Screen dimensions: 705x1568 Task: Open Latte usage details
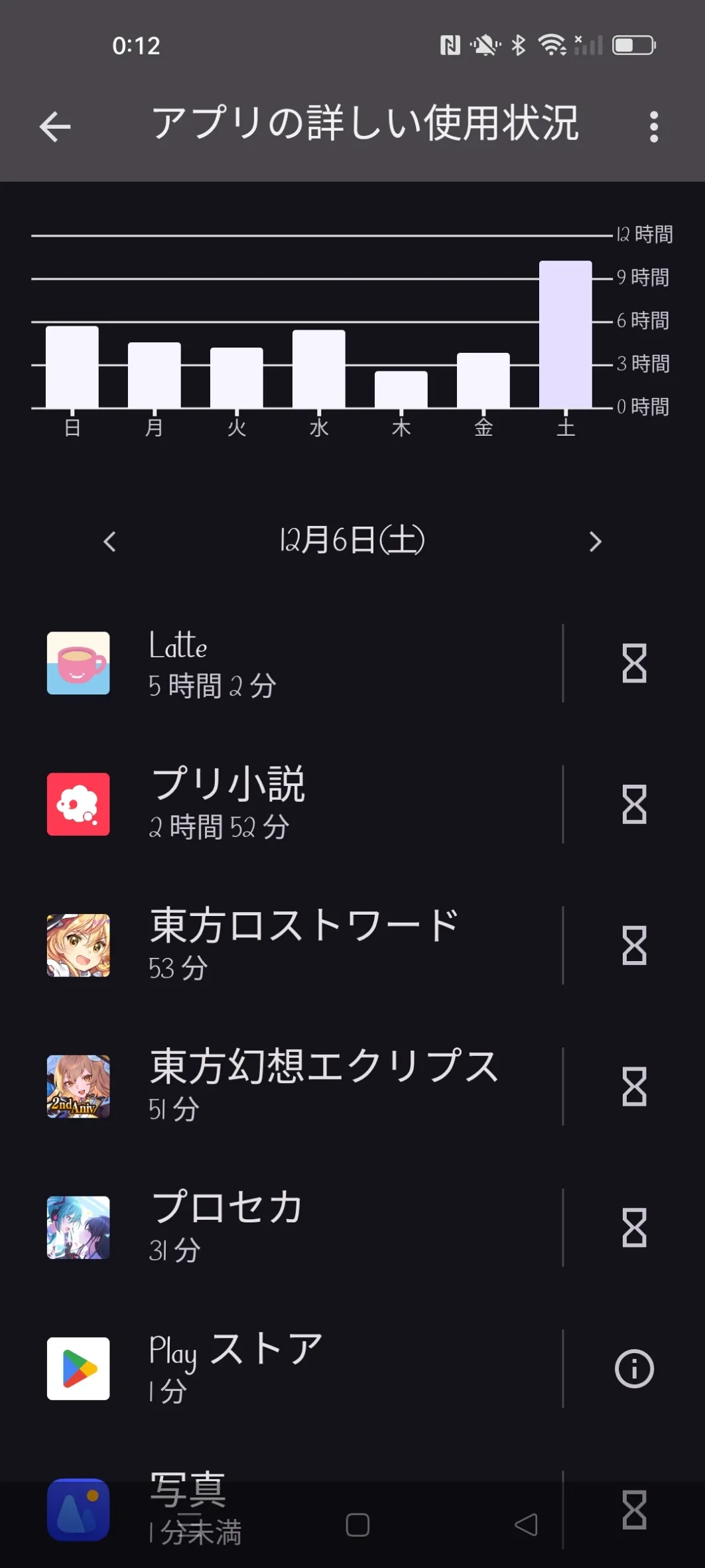pos(298,663)
